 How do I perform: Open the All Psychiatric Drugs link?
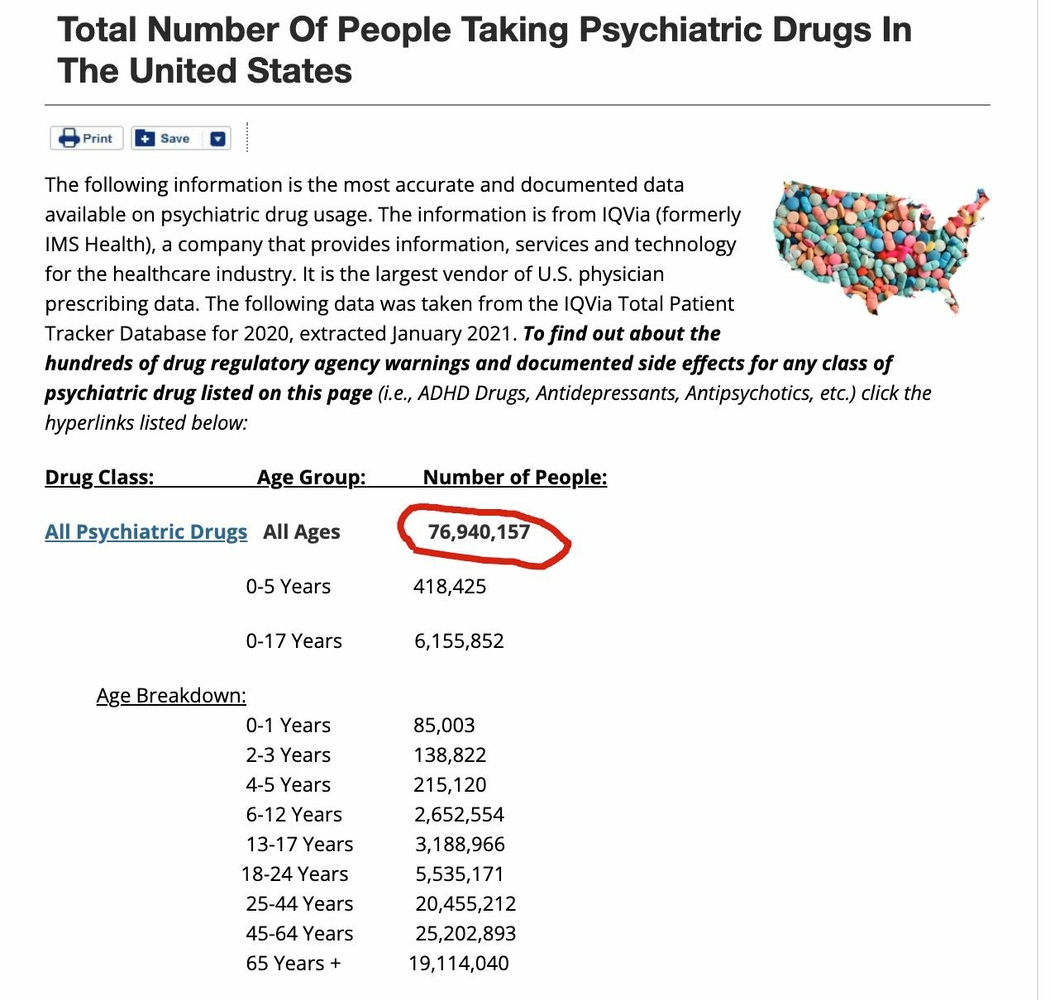point(146,532)
